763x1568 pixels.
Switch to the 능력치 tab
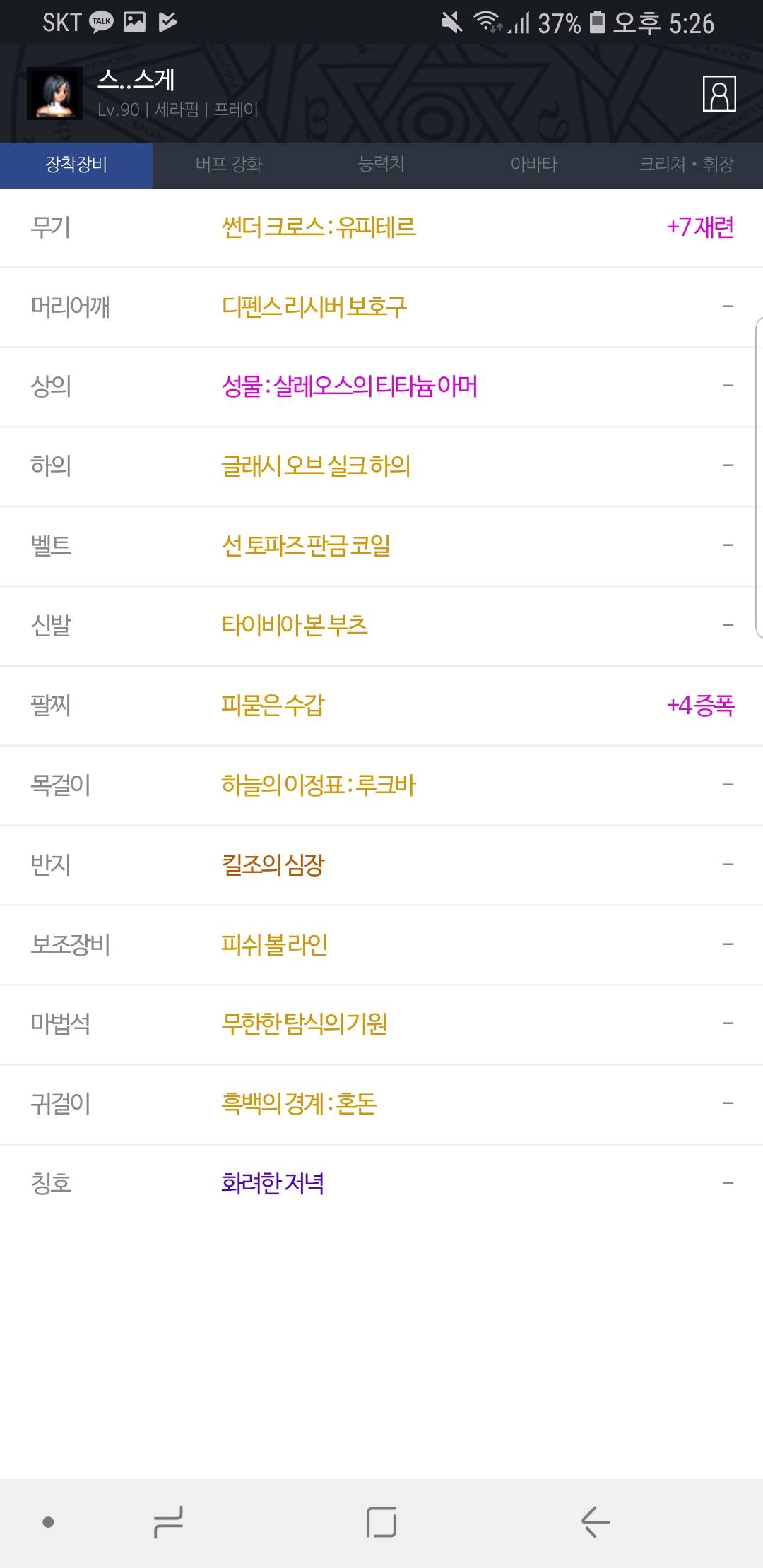[x=381, y=165]
